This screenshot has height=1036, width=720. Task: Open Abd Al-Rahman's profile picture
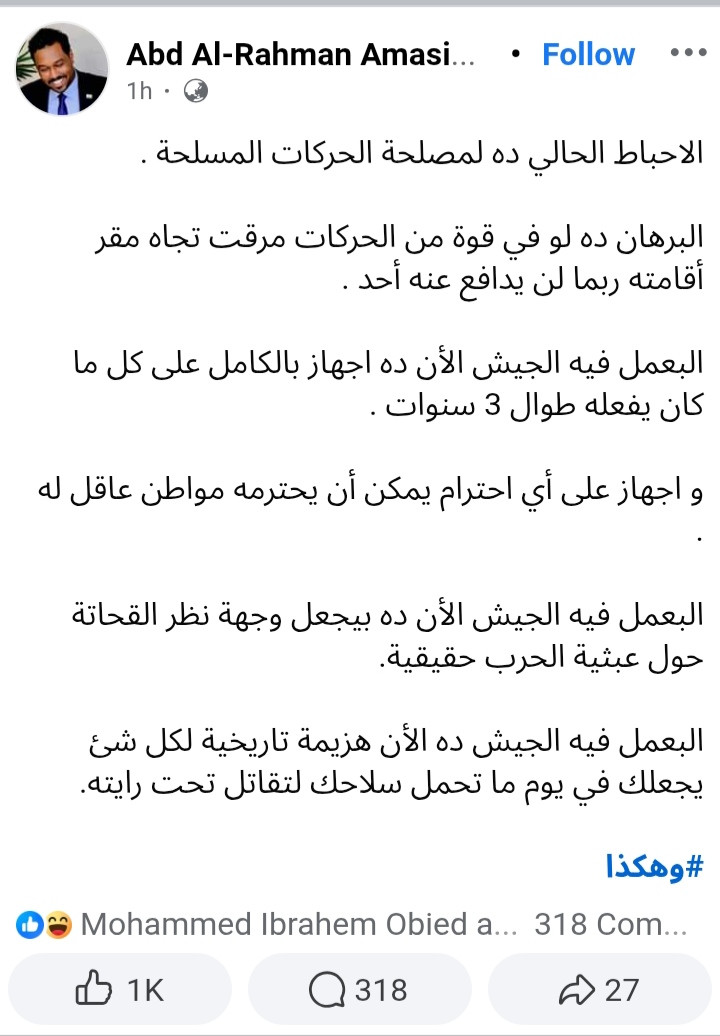[62, 69]
